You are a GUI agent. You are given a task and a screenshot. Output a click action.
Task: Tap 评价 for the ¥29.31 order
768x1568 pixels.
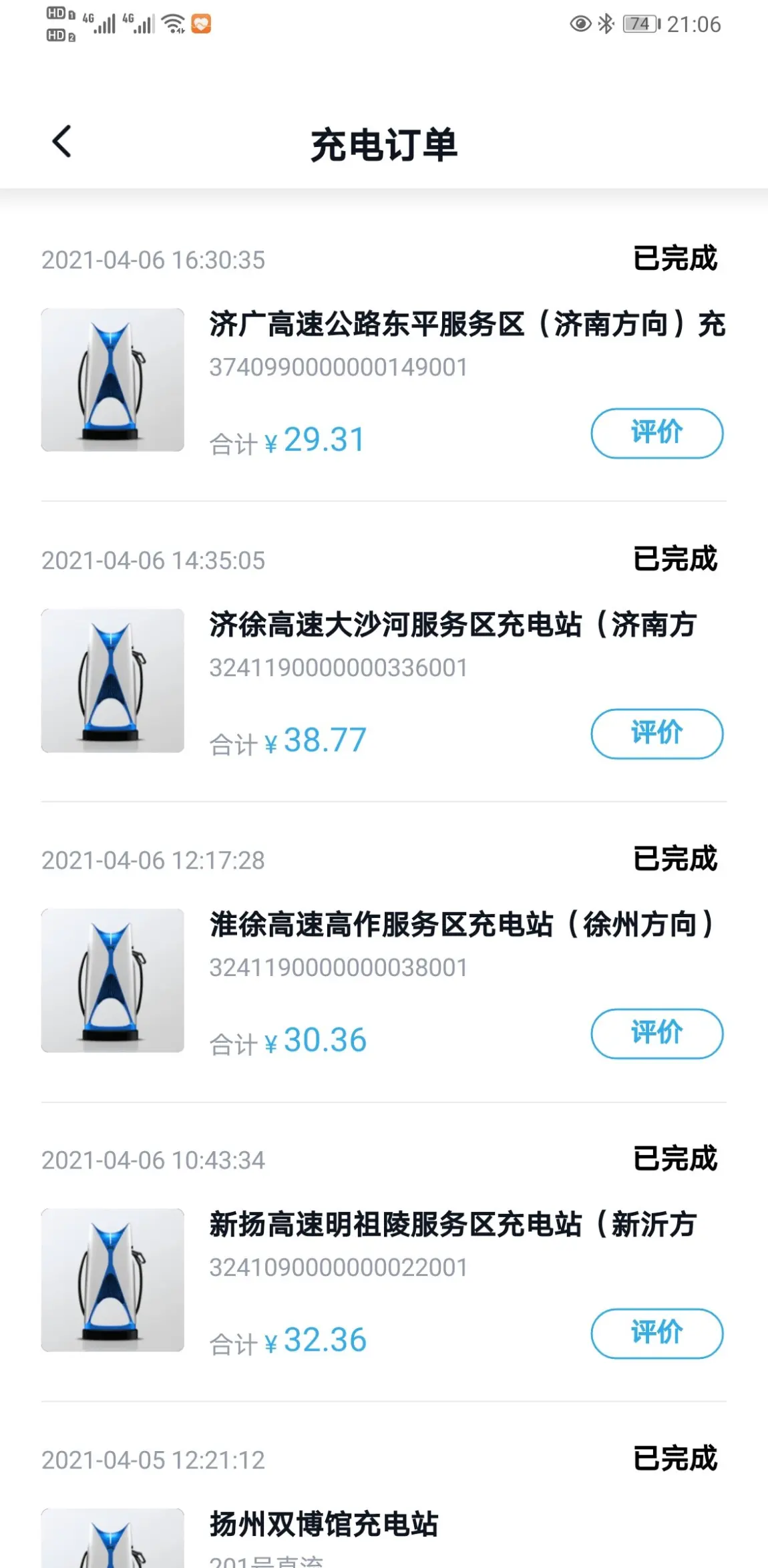[x=656, y=433]
